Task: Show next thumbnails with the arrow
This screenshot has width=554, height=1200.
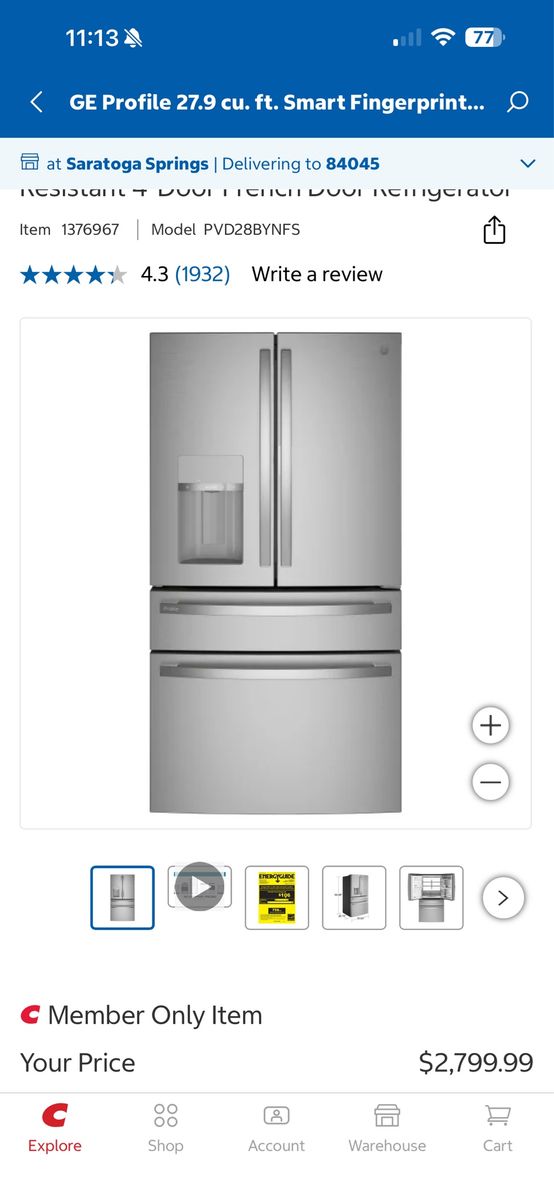Action: click(503, 898)
